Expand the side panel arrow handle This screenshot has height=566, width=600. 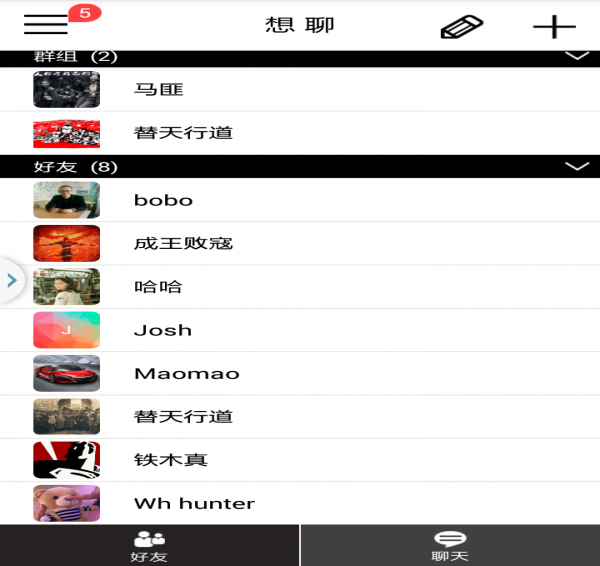pos(11,281)
